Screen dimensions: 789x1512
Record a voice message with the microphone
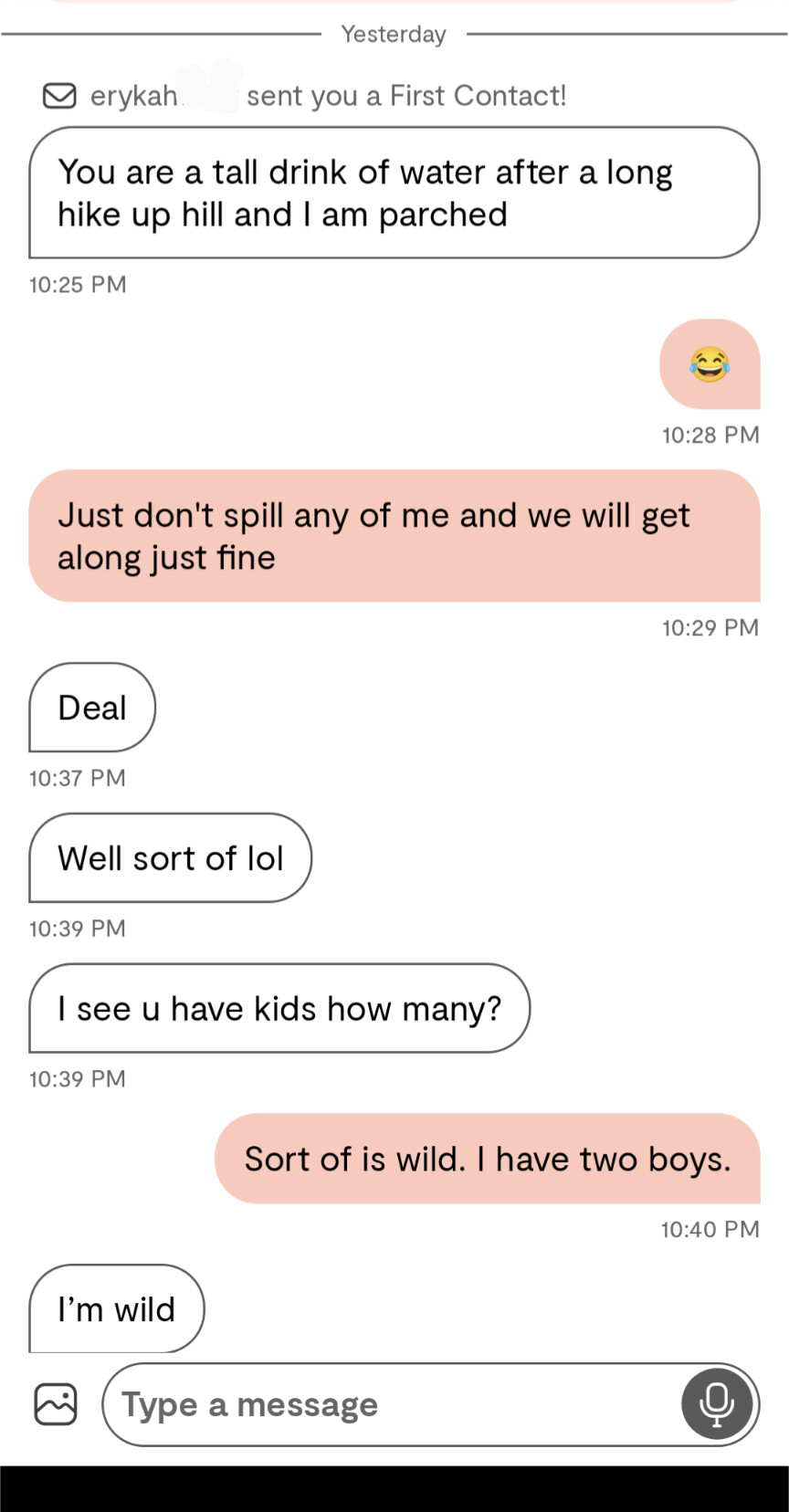(717, 1404)
